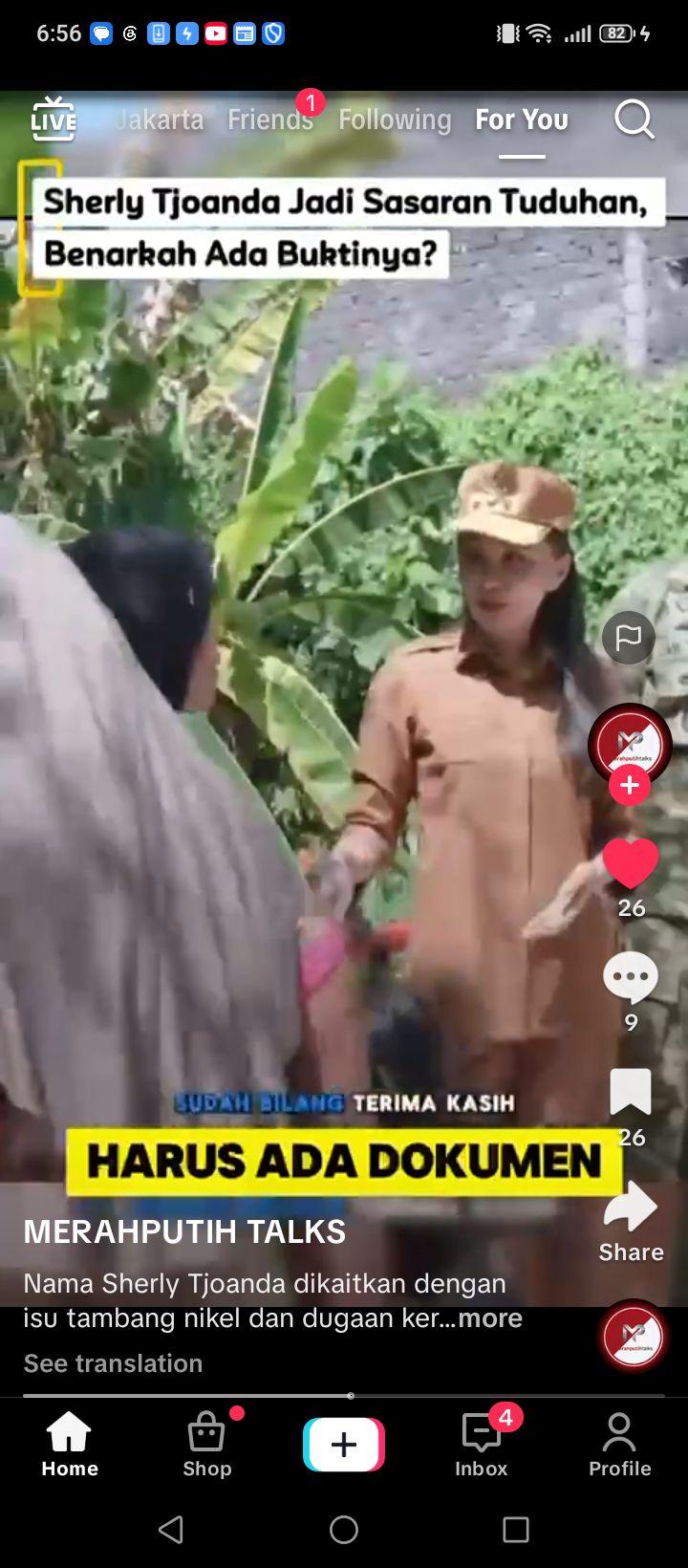Open the comments on this video
This screenshot has width=688, height=1568.
point(631,977)
